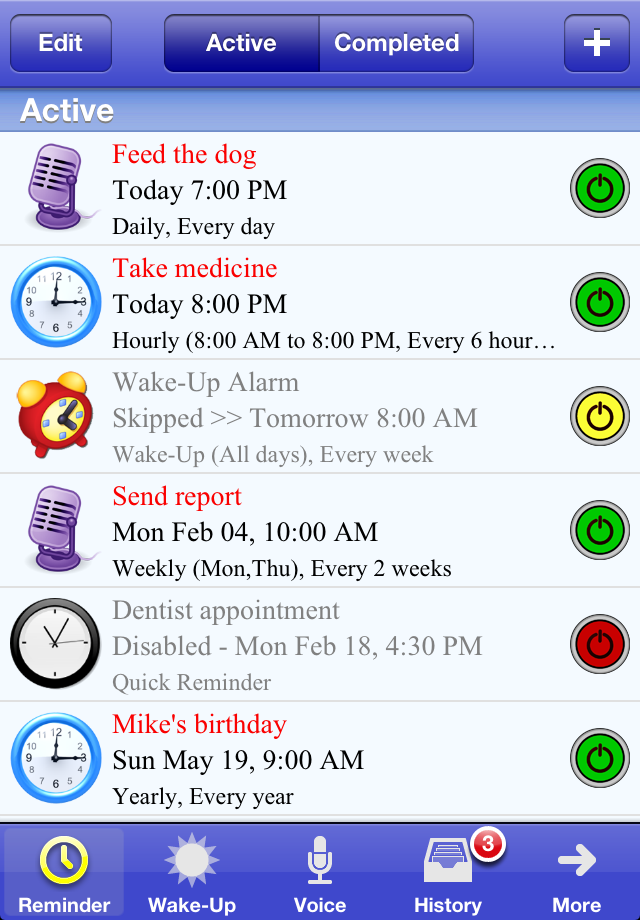Tap the Edit button
This screenshot has height=920, width=640.
coord(60,43)
